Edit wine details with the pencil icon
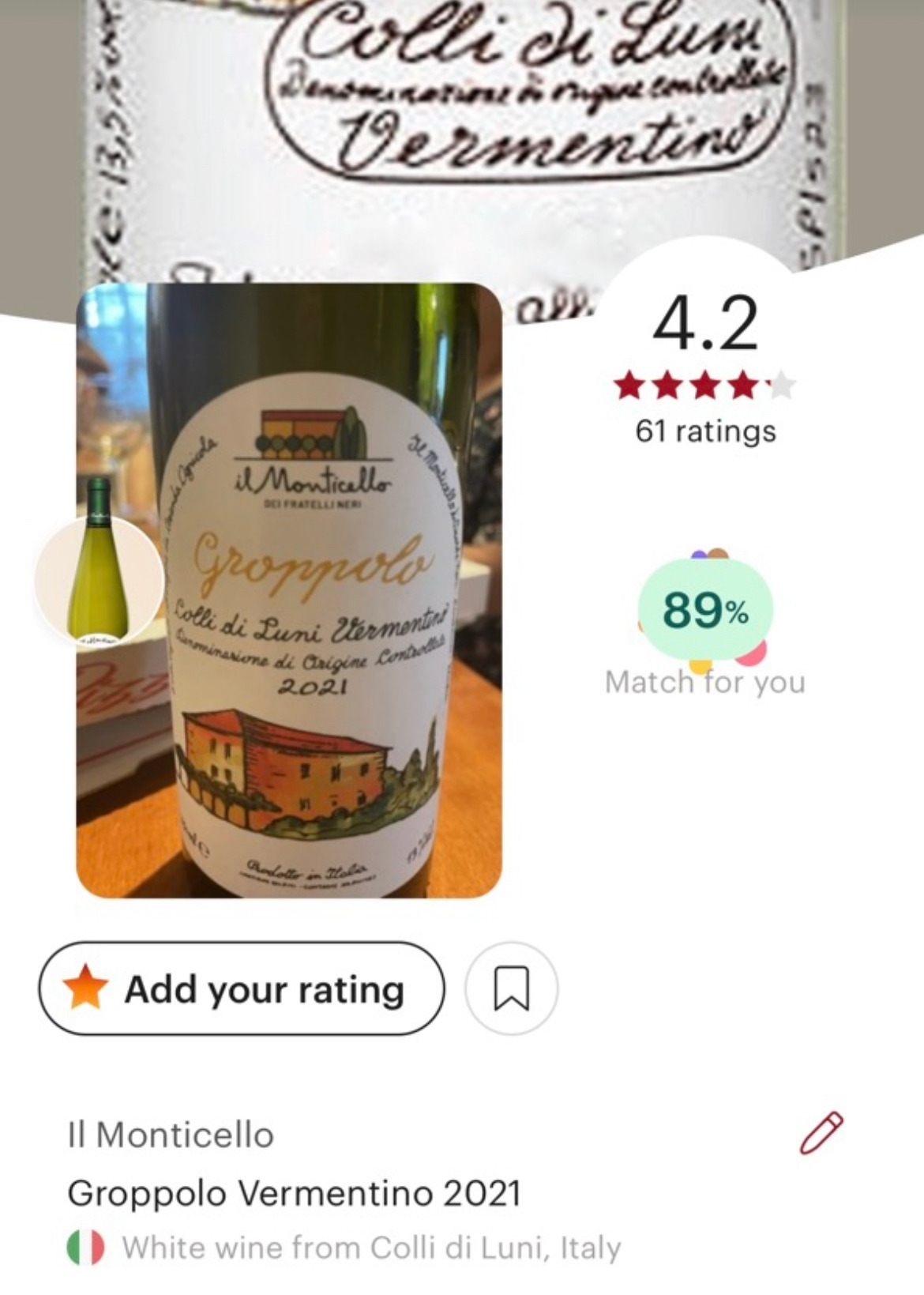This screenshot has height=1295, width=924. [821, 1134]
